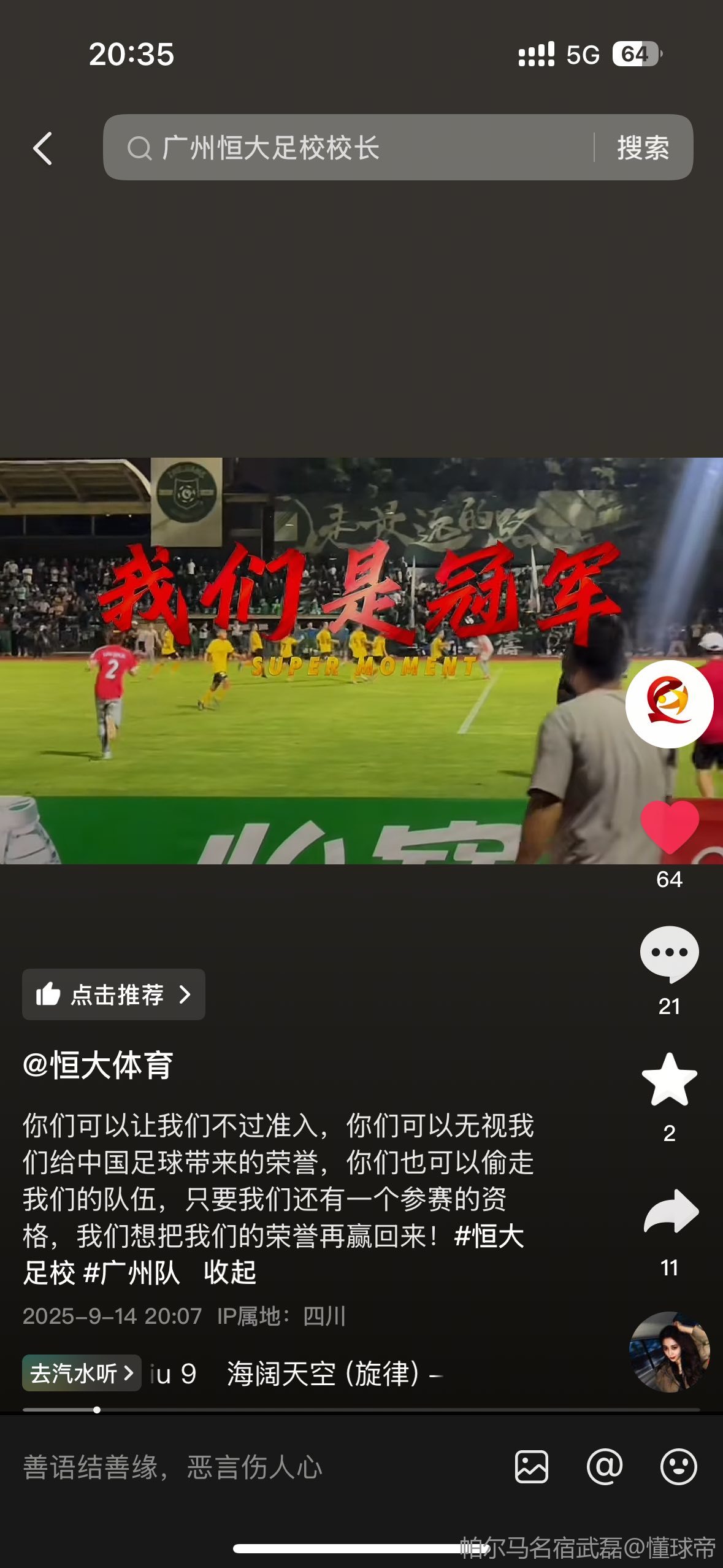Screen dimensions: 723x1568
Task: Open the creator's avatar beside the video
Action: [669, 704]
